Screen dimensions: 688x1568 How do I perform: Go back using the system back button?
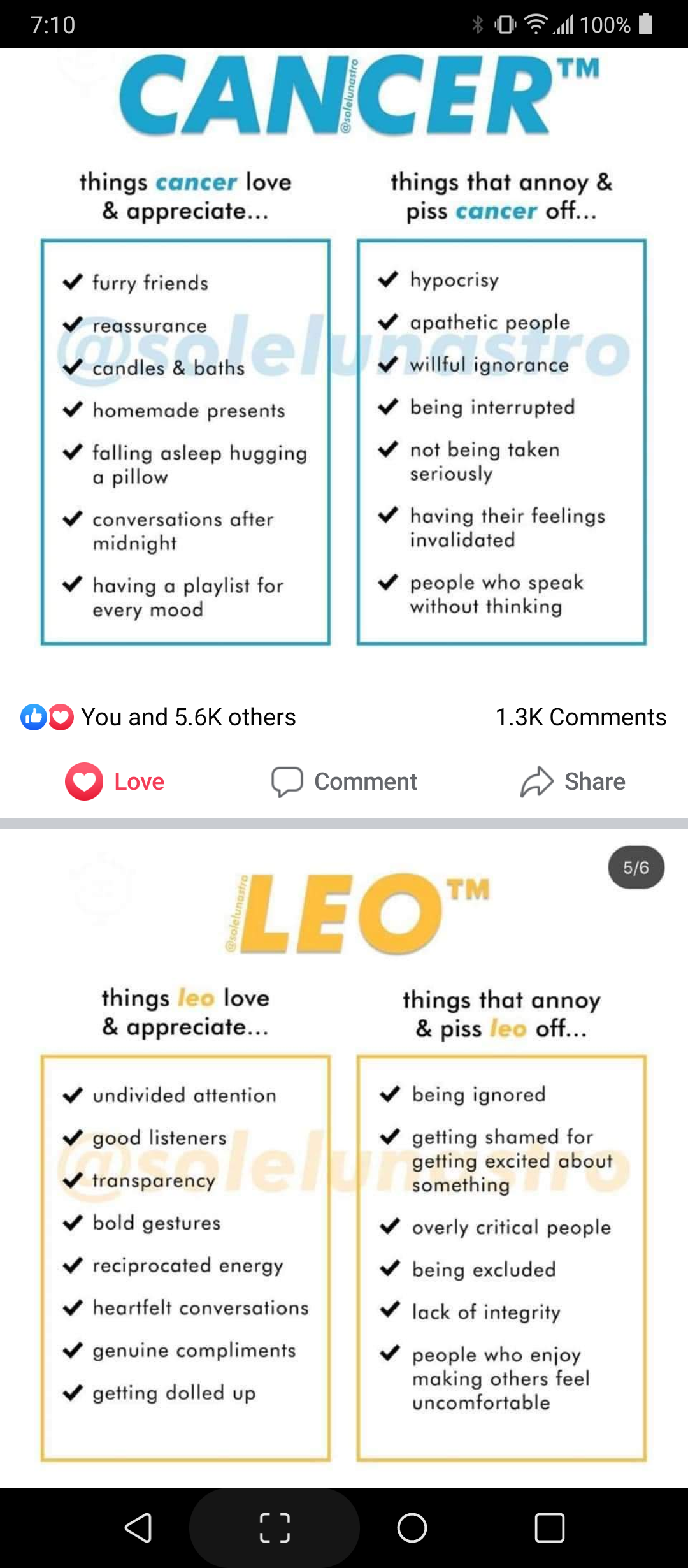tap(138, 1527)
